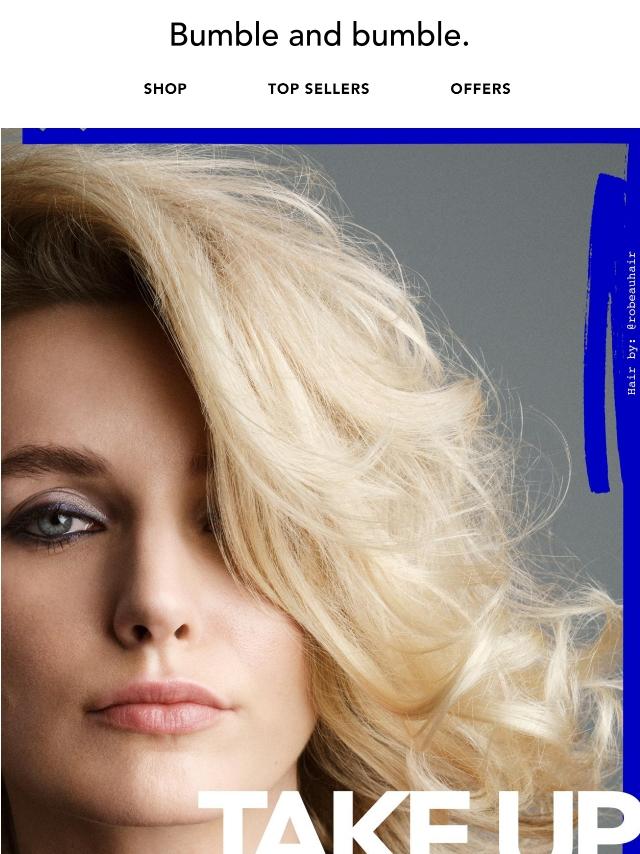View the OFFERS section
The width and height of the screenshot is (640, 854).
point(480,89)
